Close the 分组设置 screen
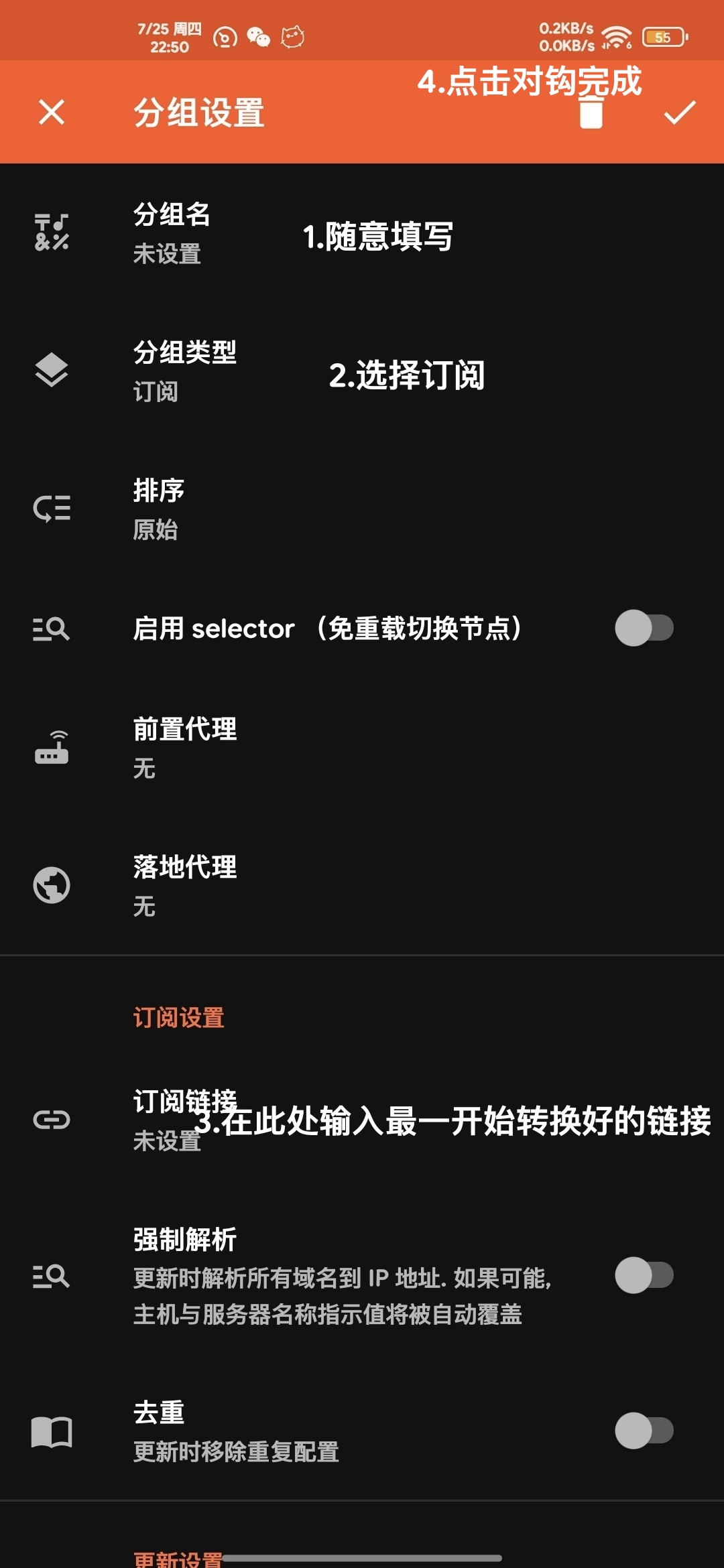724x1568 pixels. coord(52,112)
